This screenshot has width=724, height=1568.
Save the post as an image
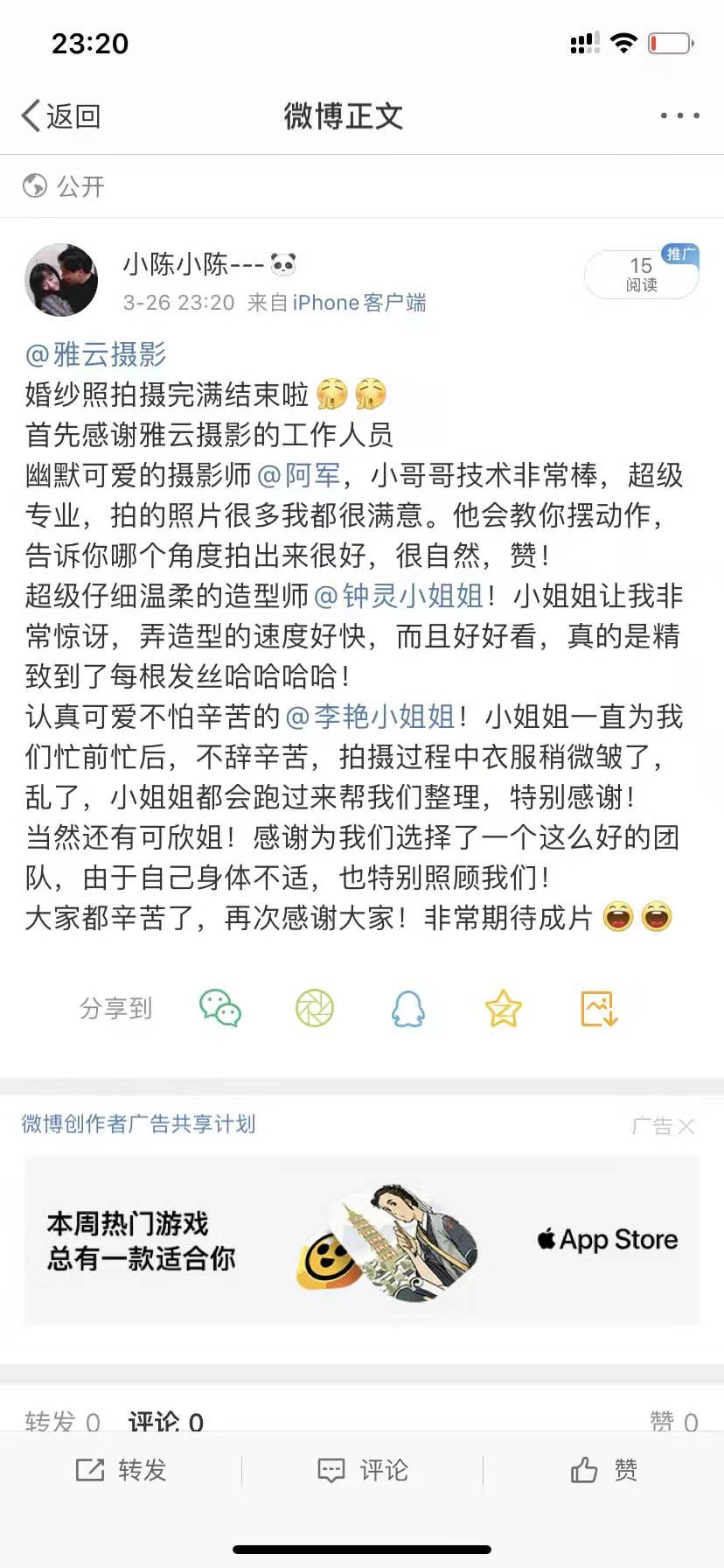tap(599, 1008)
